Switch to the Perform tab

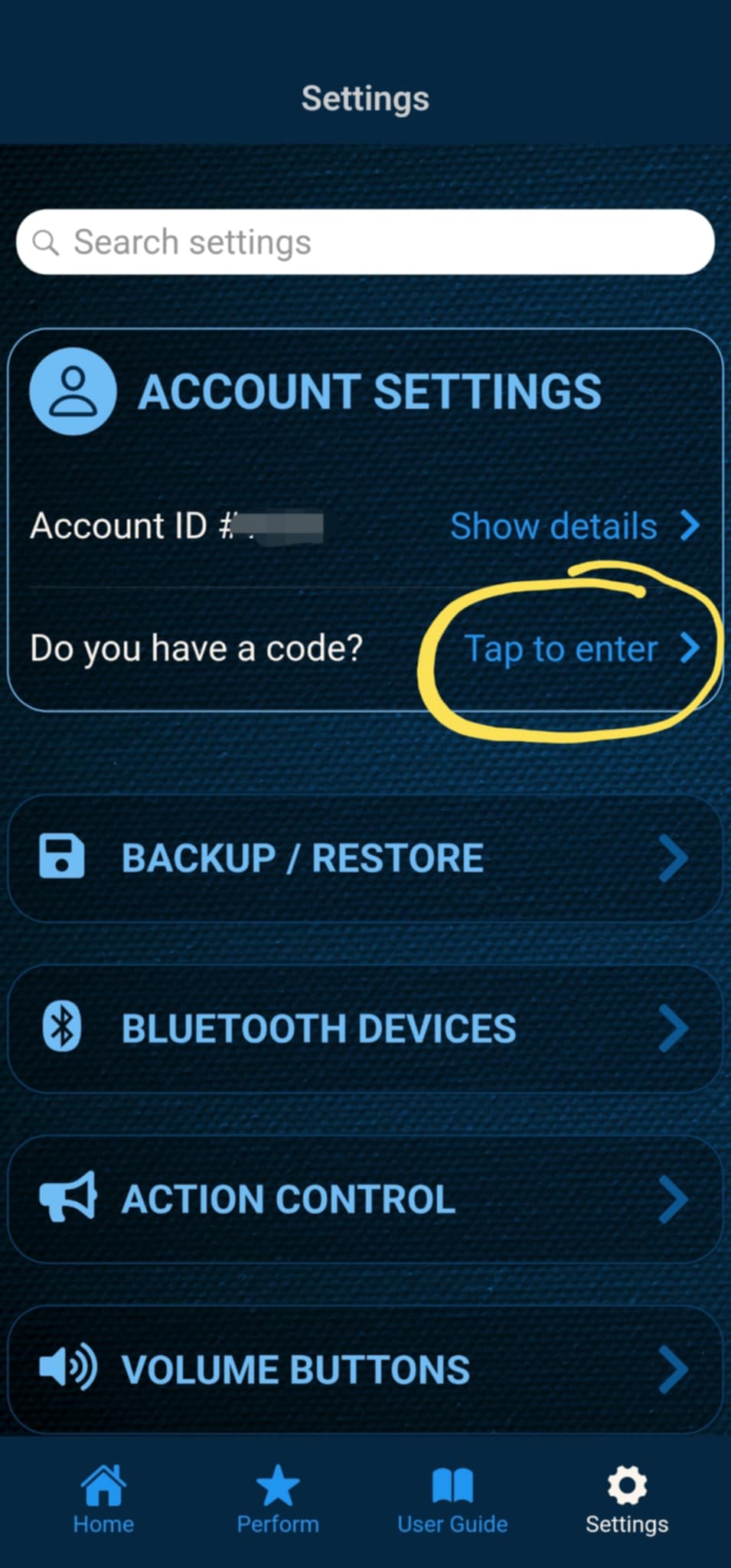click(278, 1501)
